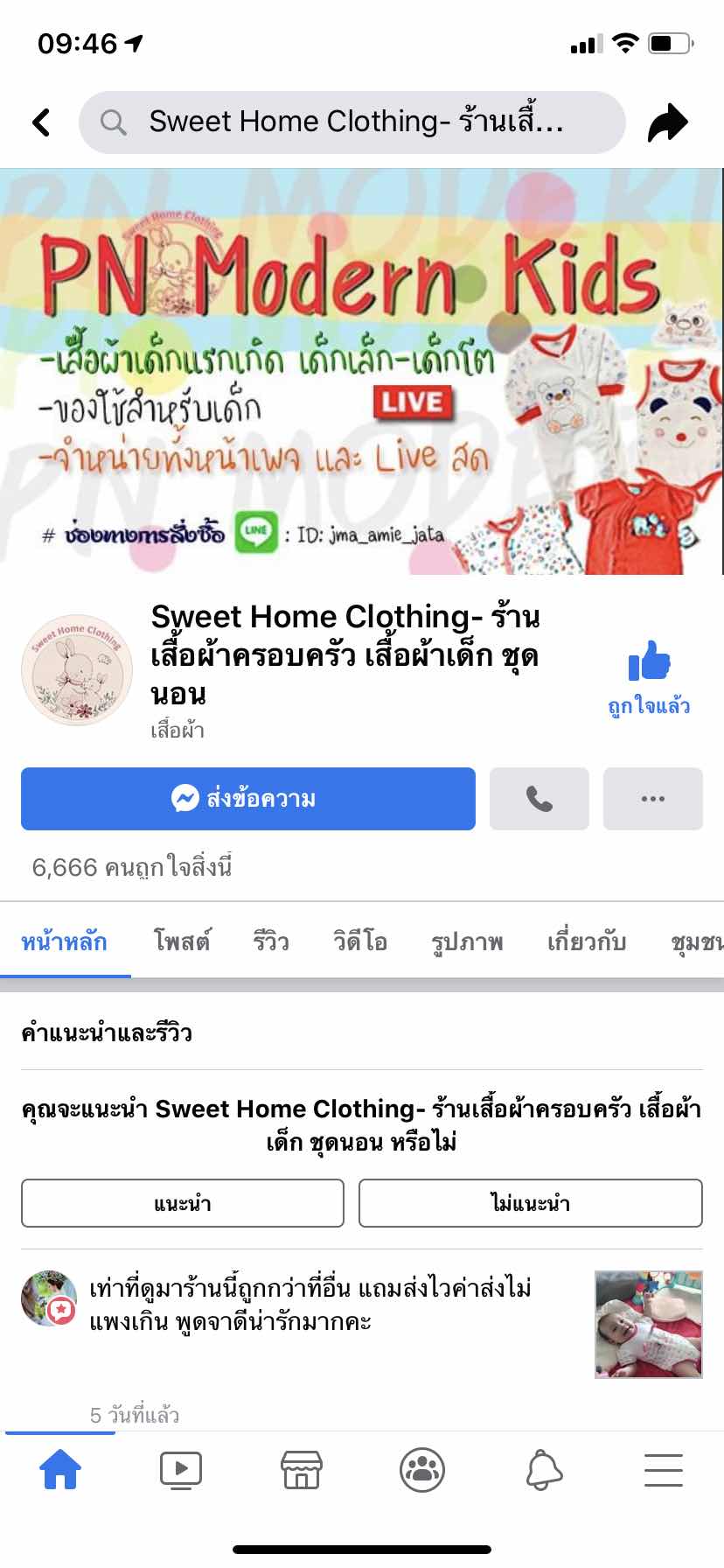Go to the Marketplace tab
This screenshot has width=724, height=1568.
tap(302, 1470)
